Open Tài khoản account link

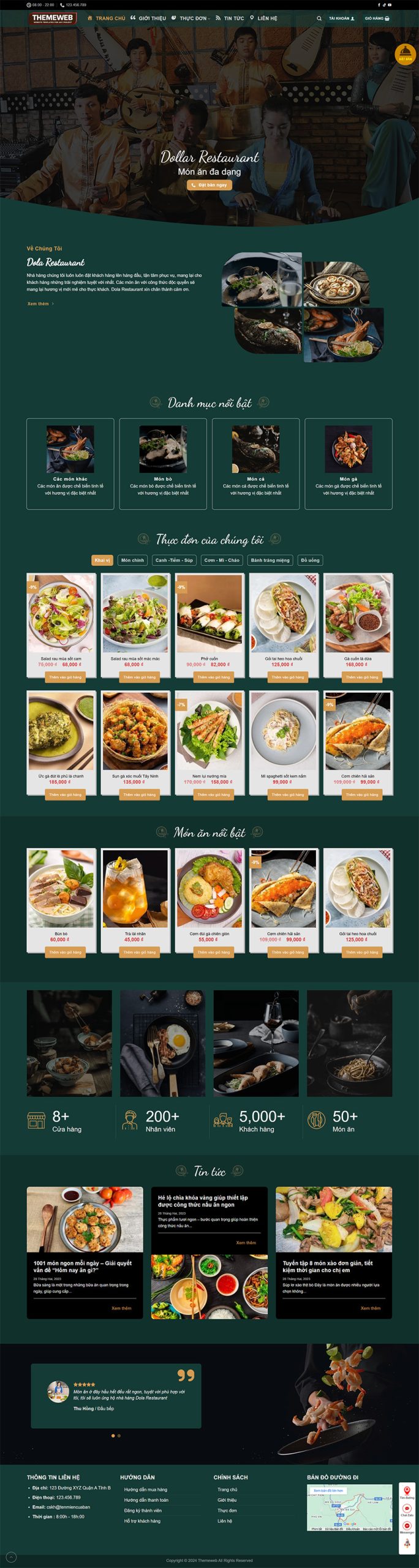[x=341, y=18]
